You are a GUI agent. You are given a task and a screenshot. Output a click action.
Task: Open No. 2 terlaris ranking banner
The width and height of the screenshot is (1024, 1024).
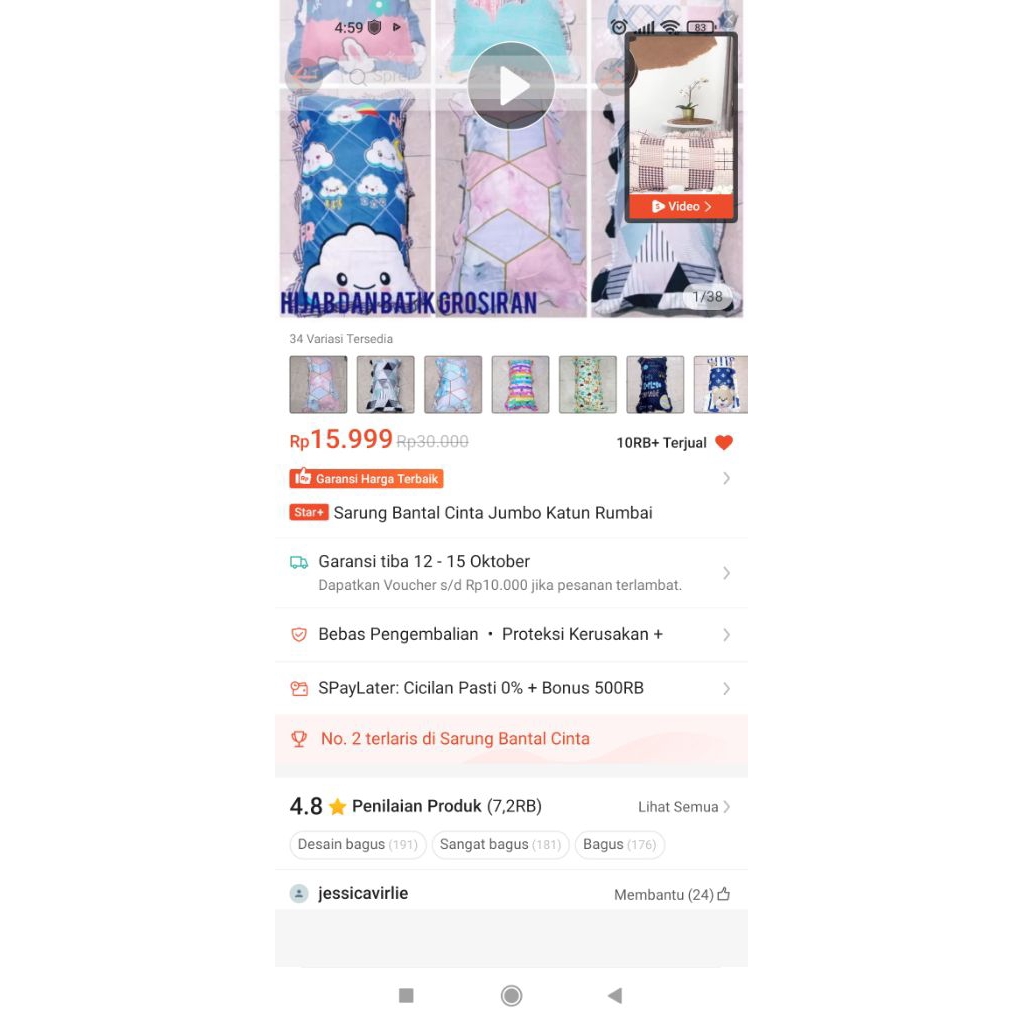click(510, 739)
